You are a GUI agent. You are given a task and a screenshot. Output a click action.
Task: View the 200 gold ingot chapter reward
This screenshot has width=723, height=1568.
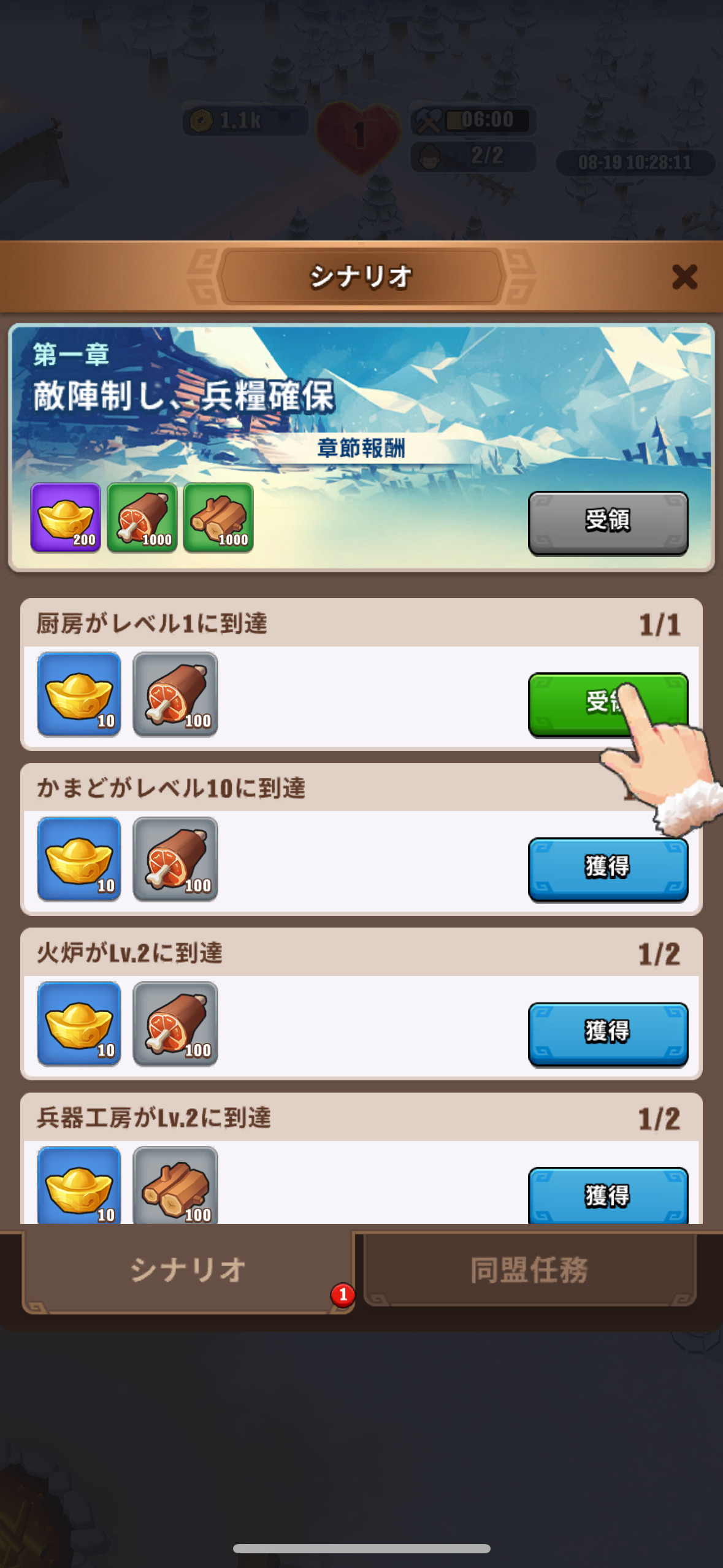tap(66, 518)
